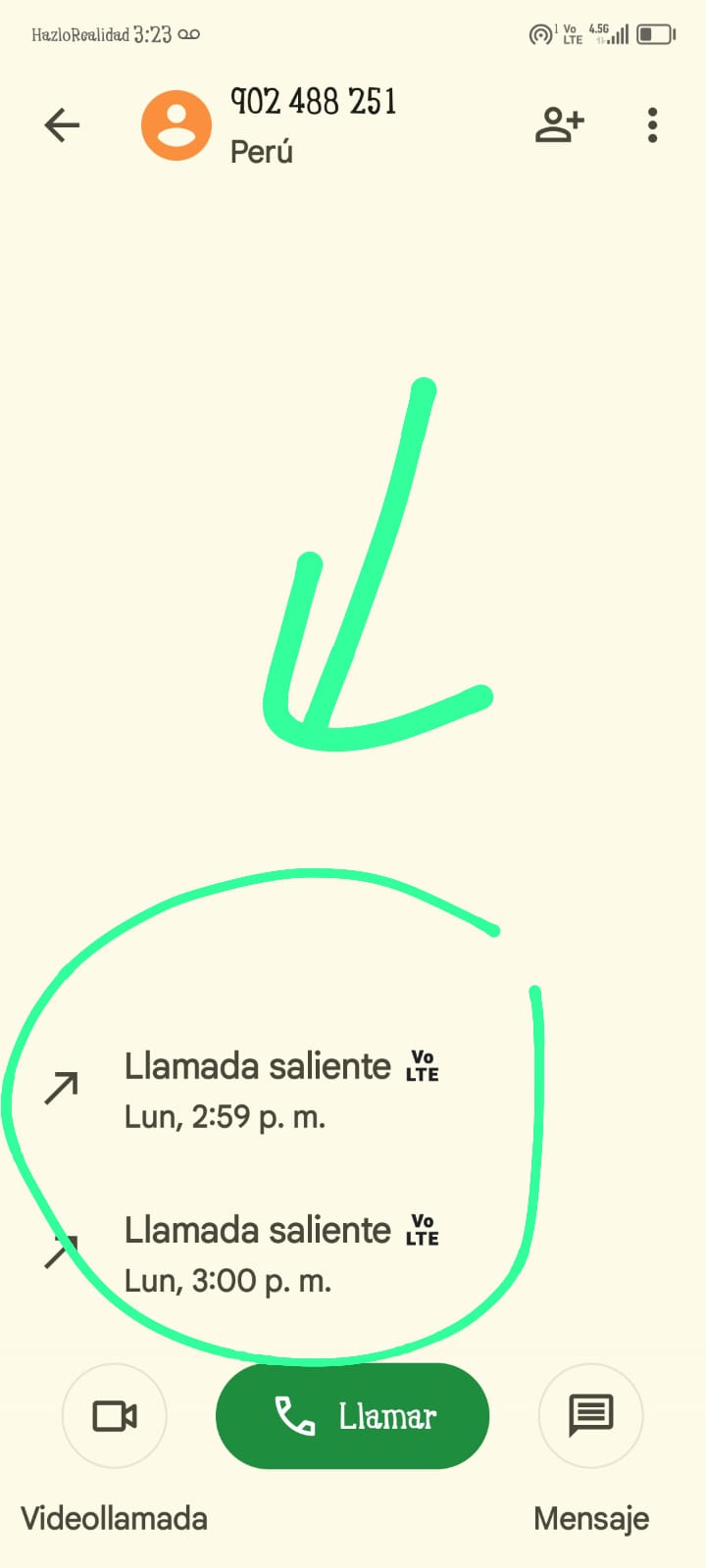Call the number with the Llamar button

[352, 1416]
